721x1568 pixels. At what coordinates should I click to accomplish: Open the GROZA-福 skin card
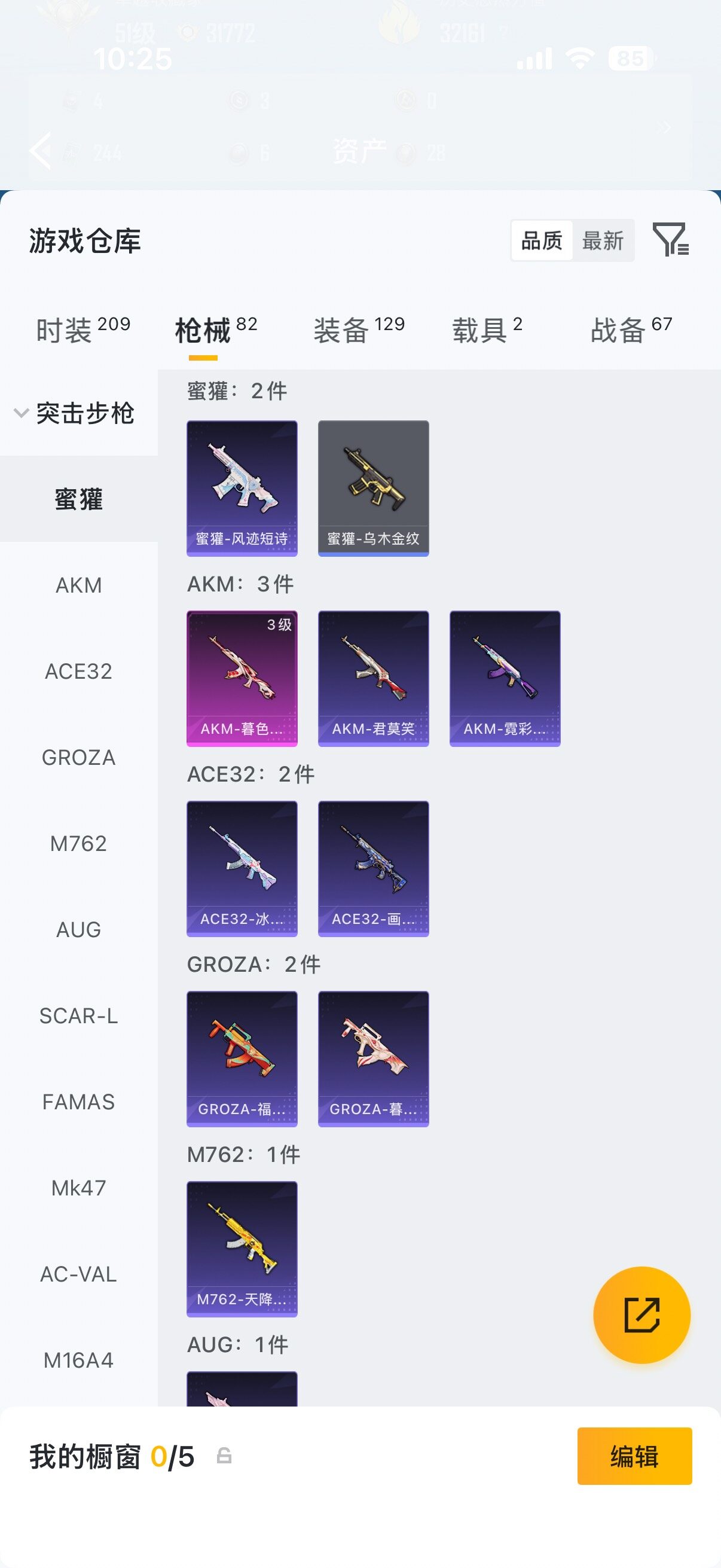242,1059
